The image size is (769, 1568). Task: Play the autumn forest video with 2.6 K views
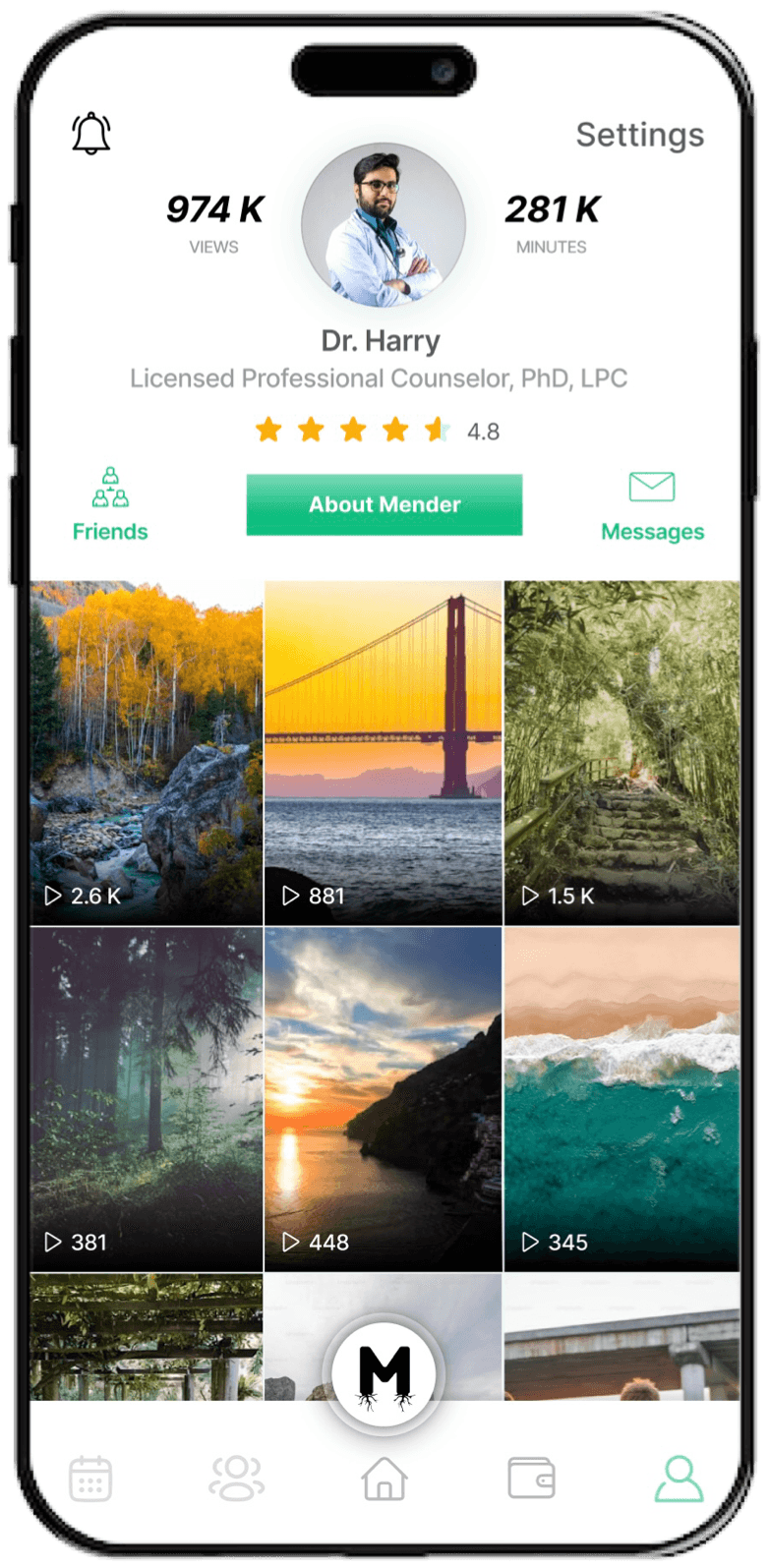point(147,752)
